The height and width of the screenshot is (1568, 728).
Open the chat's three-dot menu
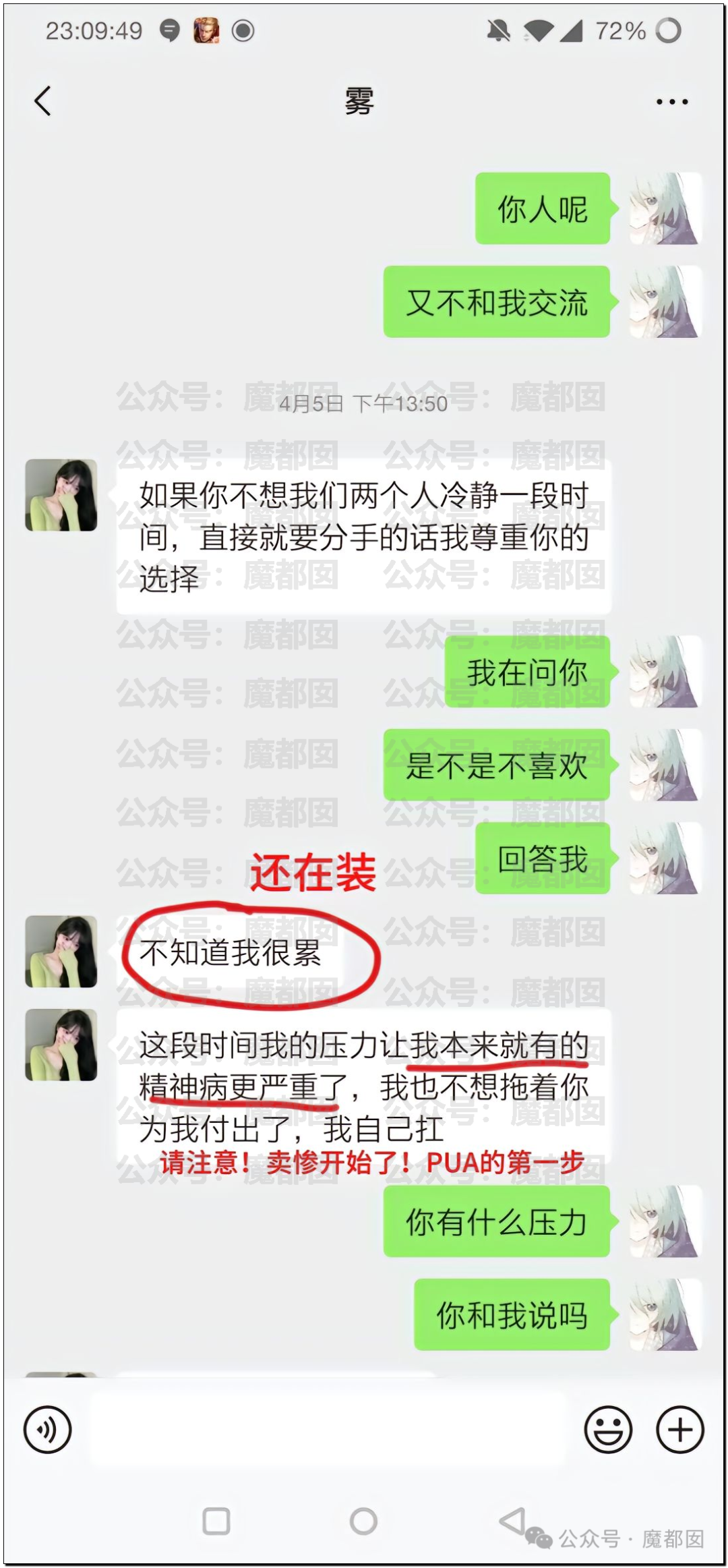671,102
